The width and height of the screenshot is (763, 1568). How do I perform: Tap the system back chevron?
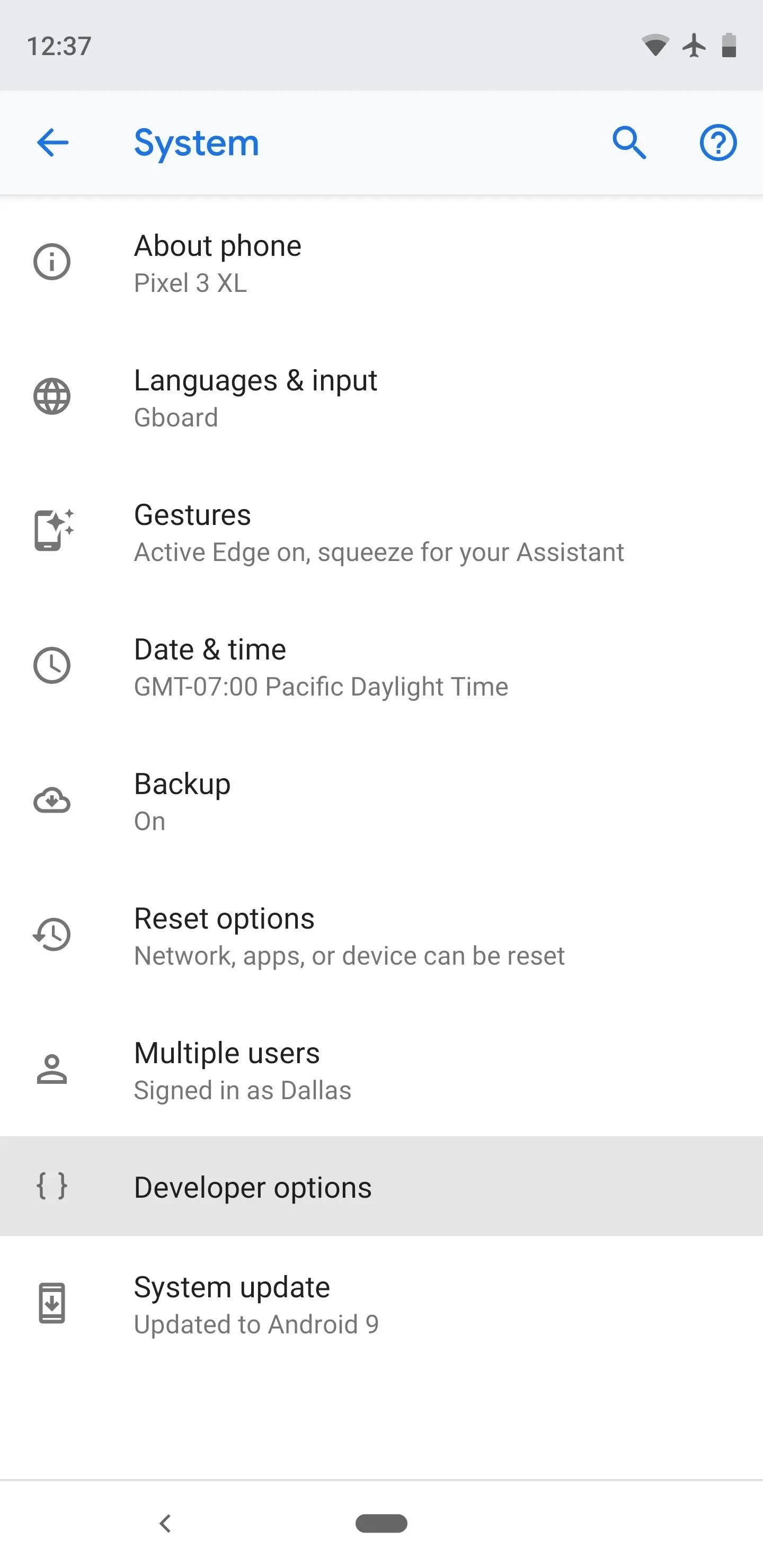coord(165,1523)
